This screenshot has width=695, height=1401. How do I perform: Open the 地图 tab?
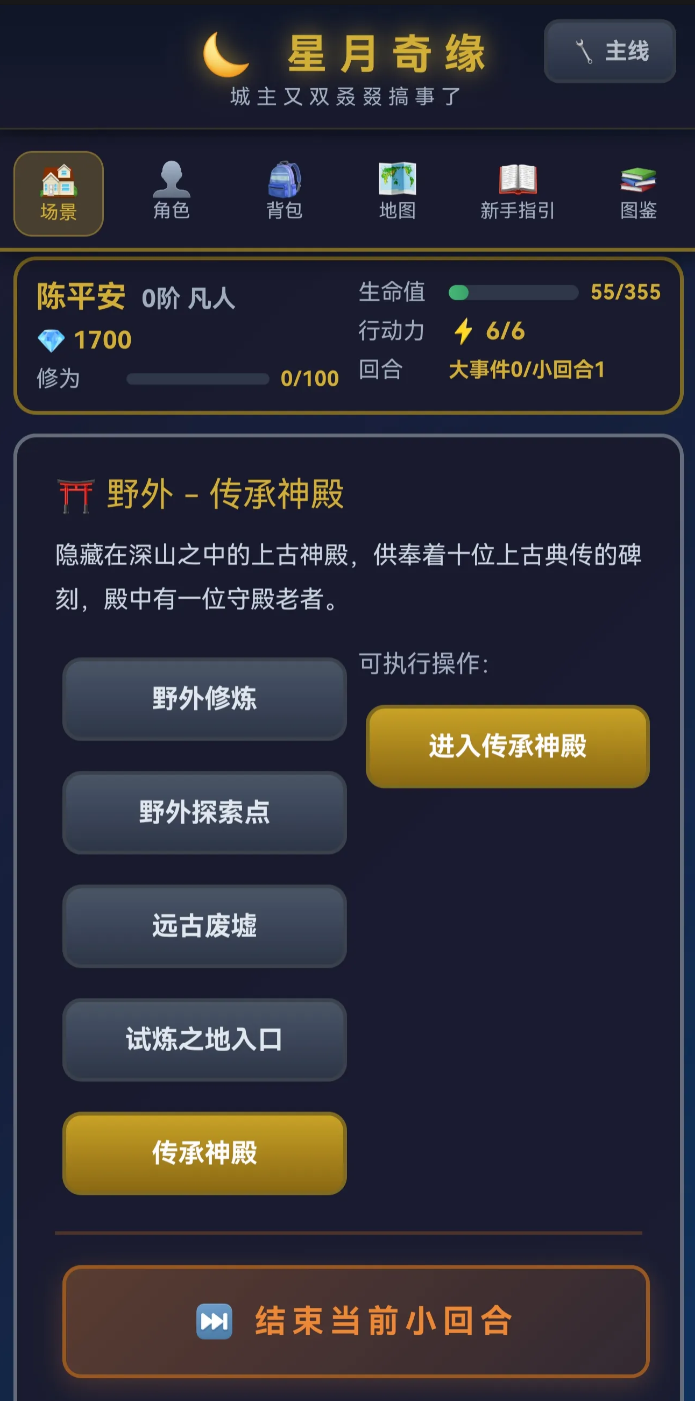[397, 194]
